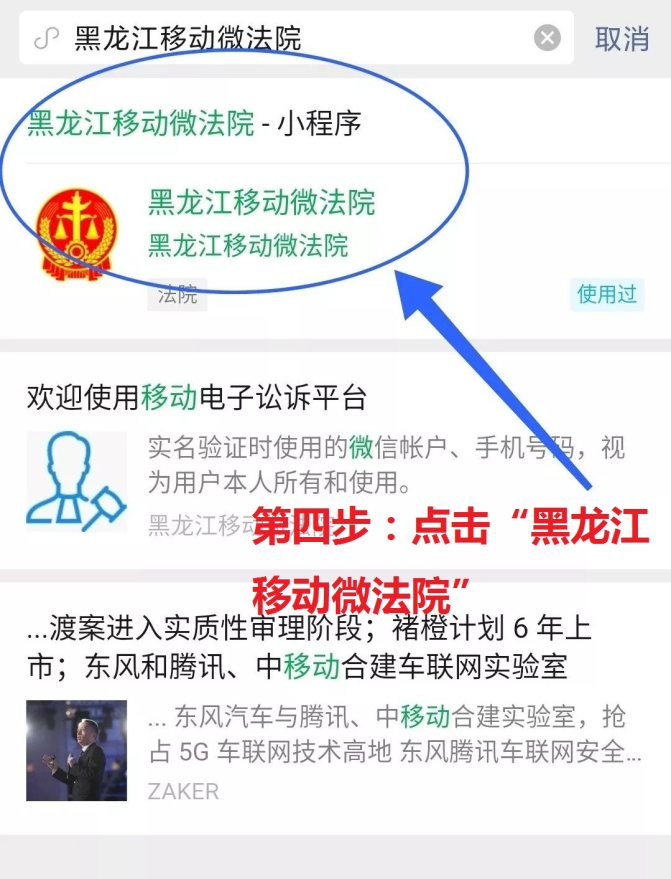
Task: Clear the search text
Action: point(547,39)
